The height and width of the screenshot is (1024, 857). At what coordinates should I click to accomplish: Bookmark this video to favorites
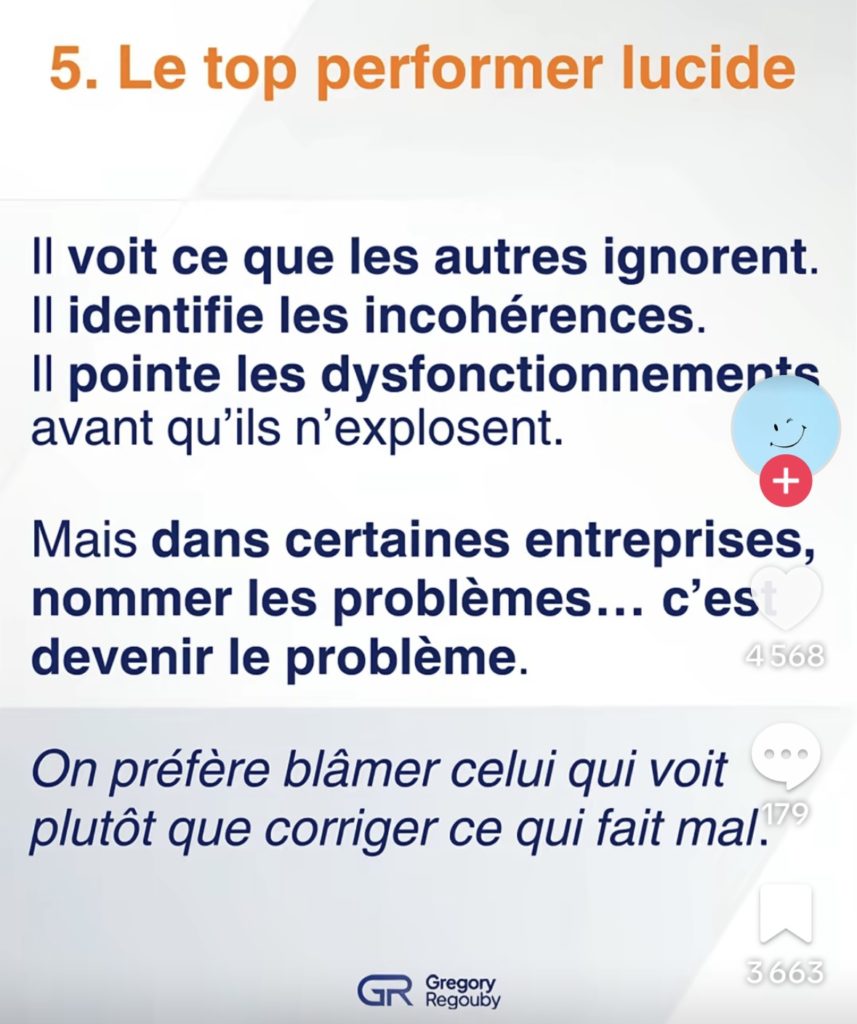[785, 914]
